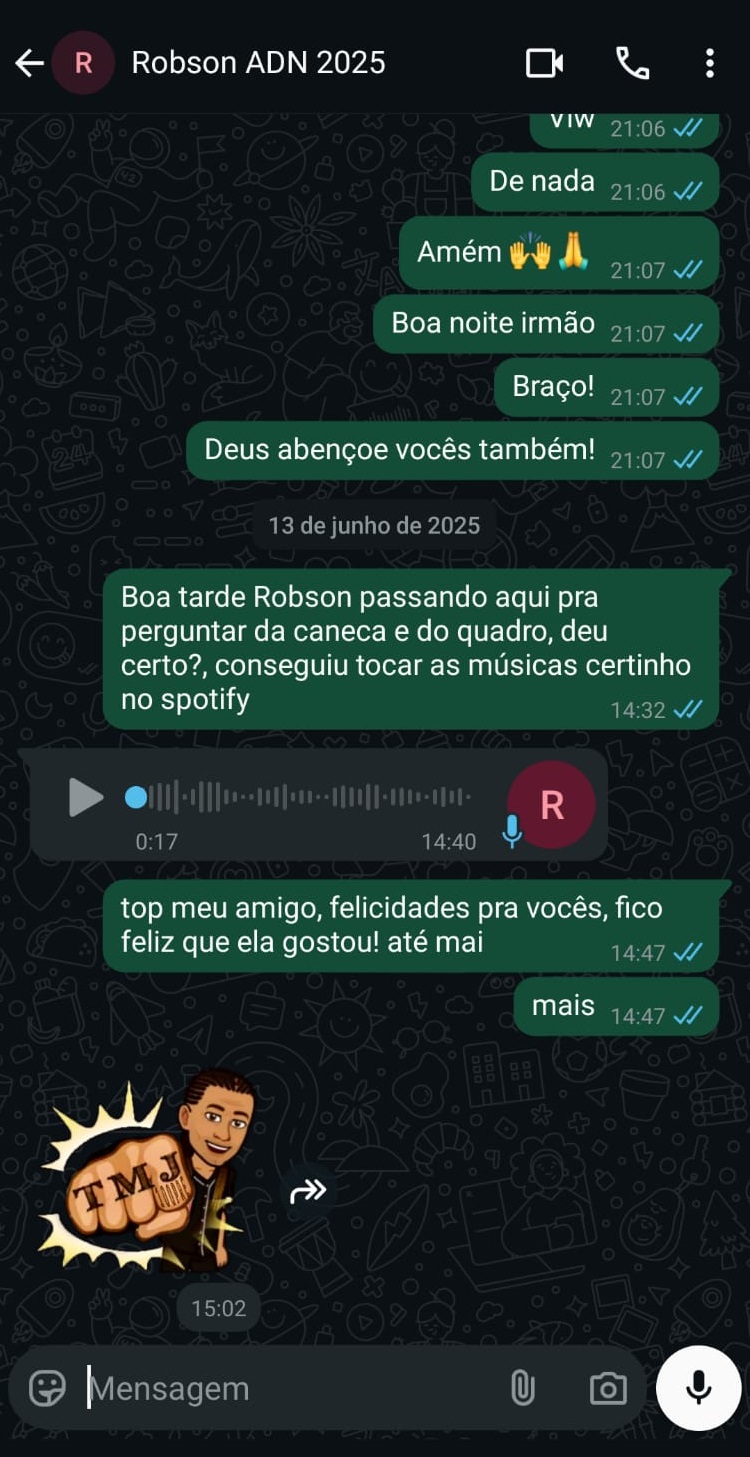Open the overflow menu
Screen dimensions: 750x1457
point(709,63)
